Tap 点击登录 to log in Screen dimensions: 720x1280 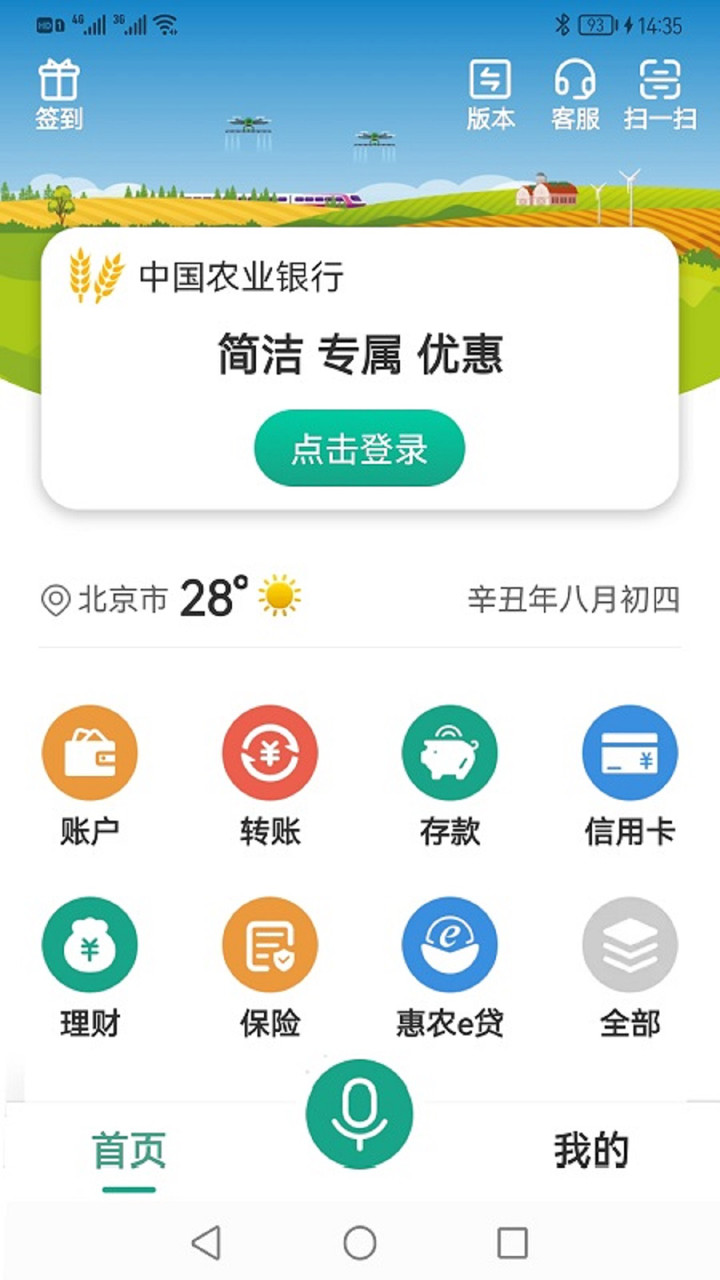360,448
